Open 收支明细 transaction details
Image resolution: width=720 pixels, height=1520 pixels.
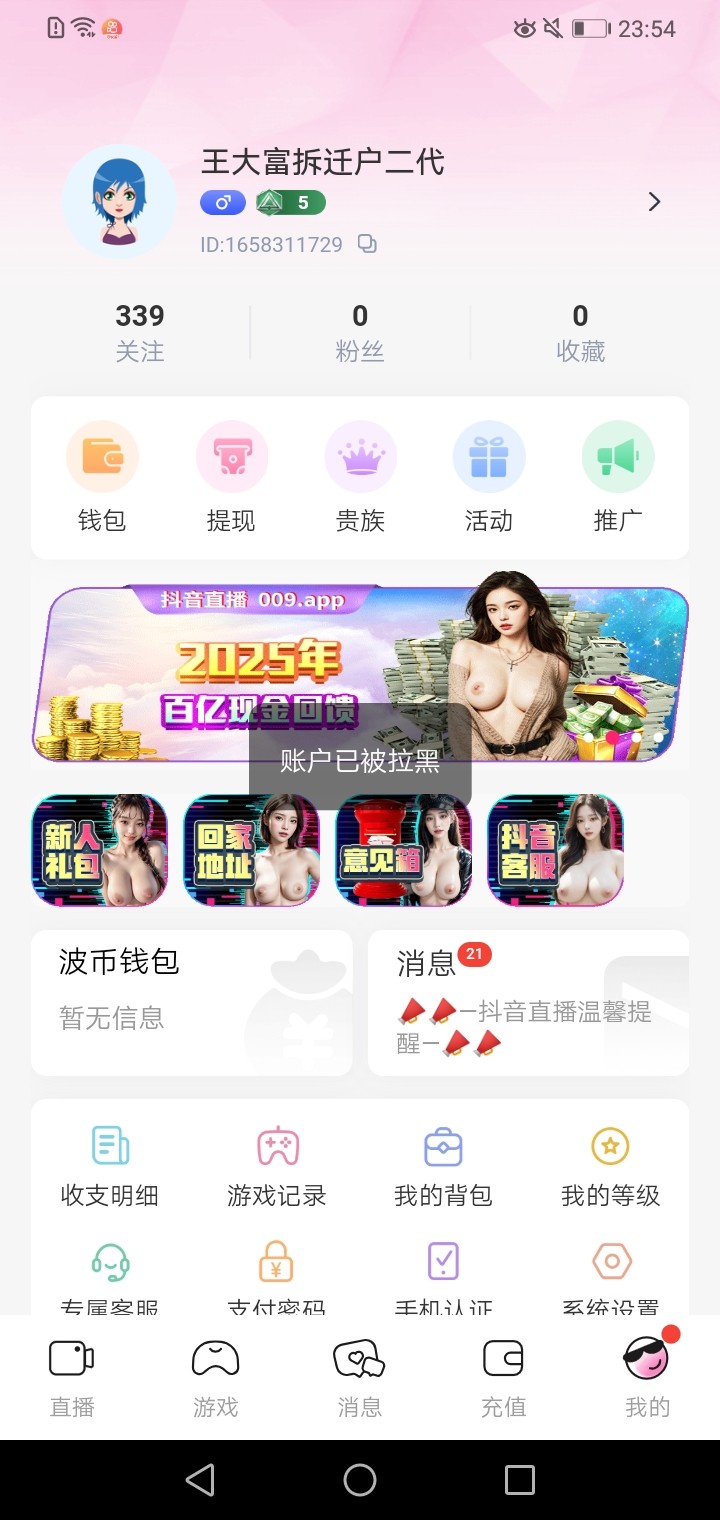point(110,1166)
